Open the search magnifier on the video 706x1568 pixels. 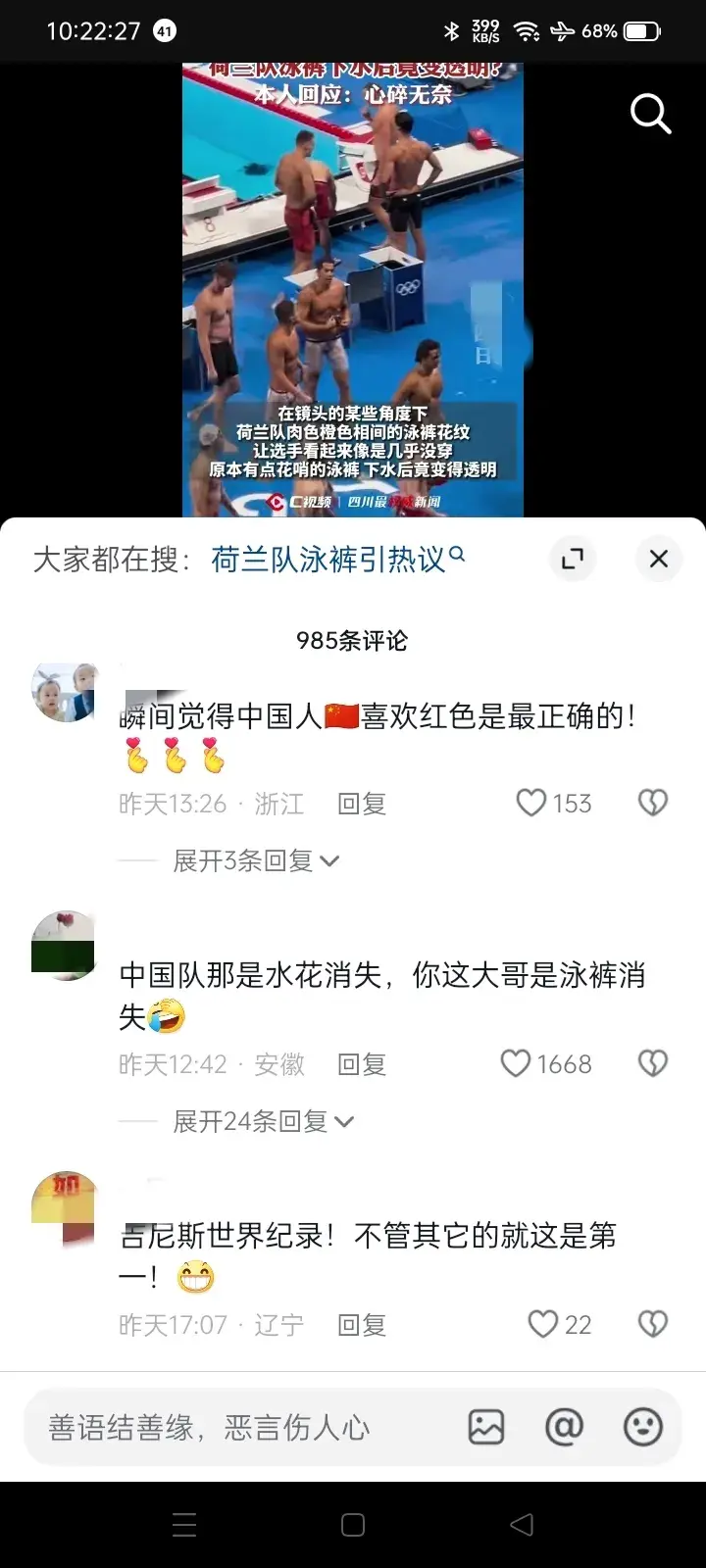pyautogui.click(x=650, y=114)
